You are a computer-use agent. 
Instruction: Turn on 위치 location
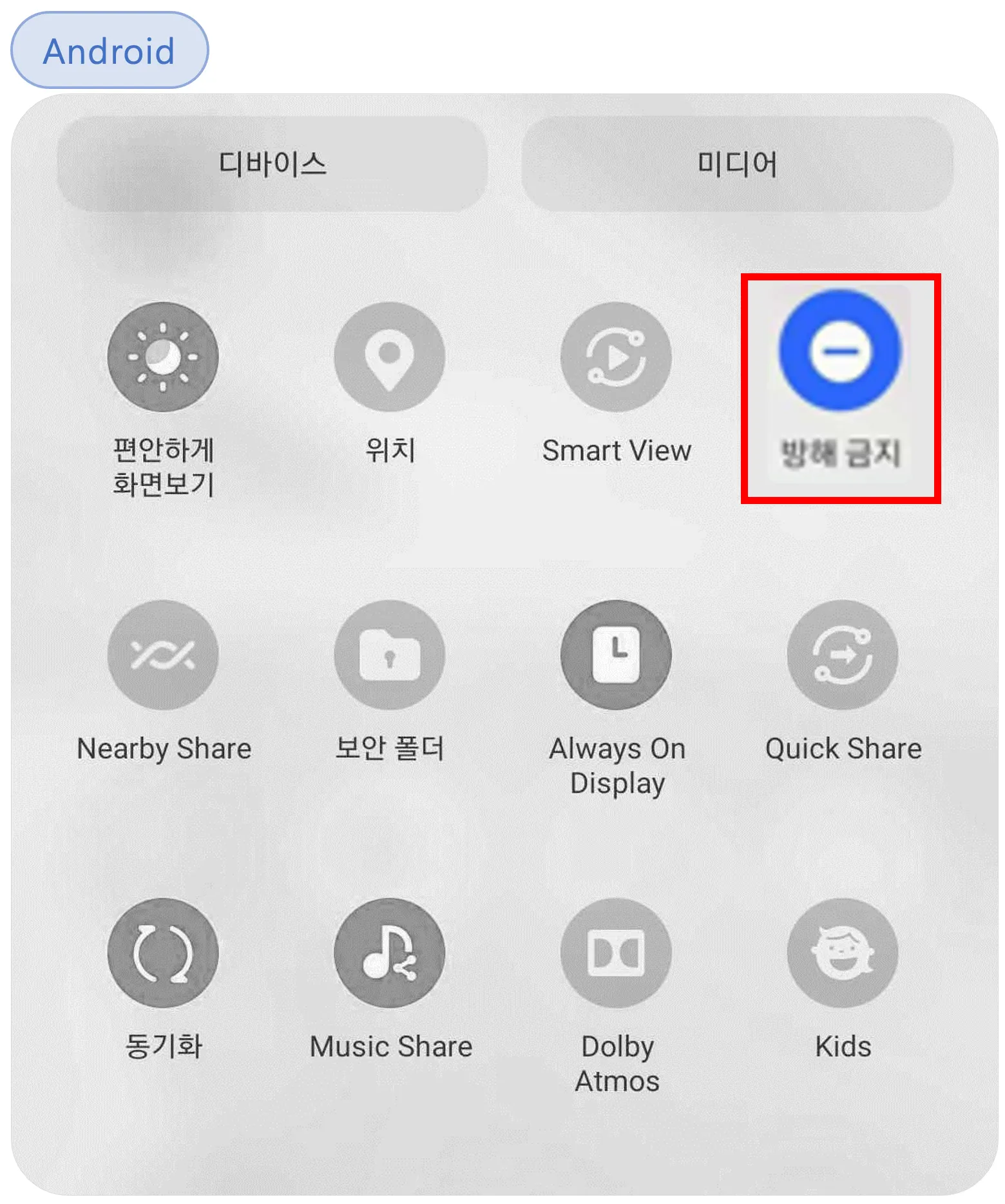[389, 356]
